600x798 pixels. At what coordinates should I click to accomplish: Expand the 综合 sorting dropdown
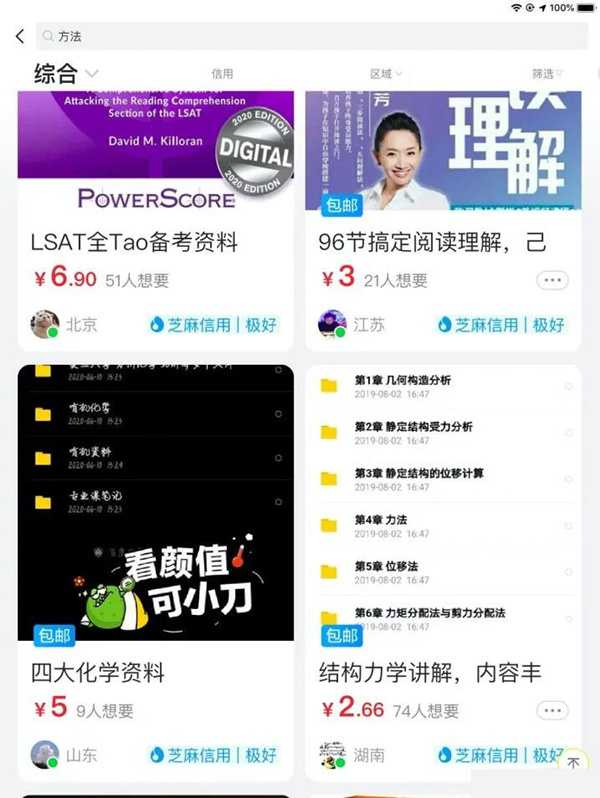[x=66, y=73]
